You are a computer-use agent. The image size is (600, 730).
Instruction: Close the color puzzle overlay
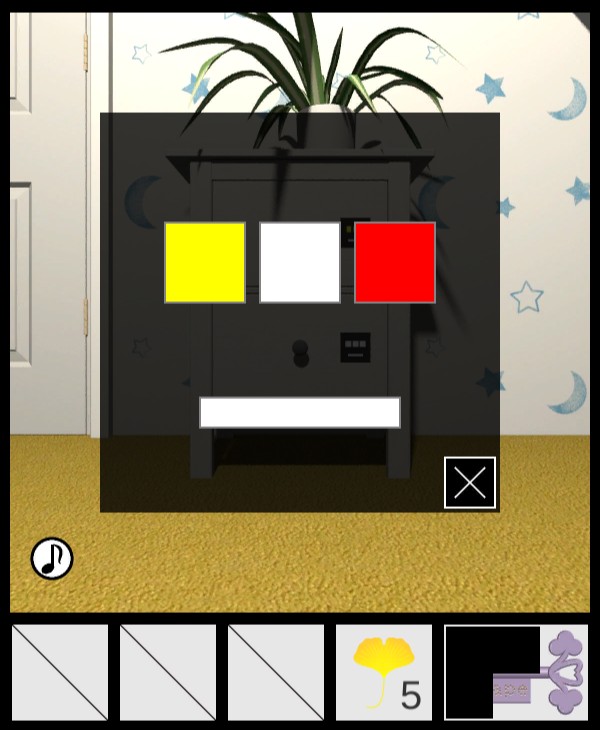click(470, 483)
